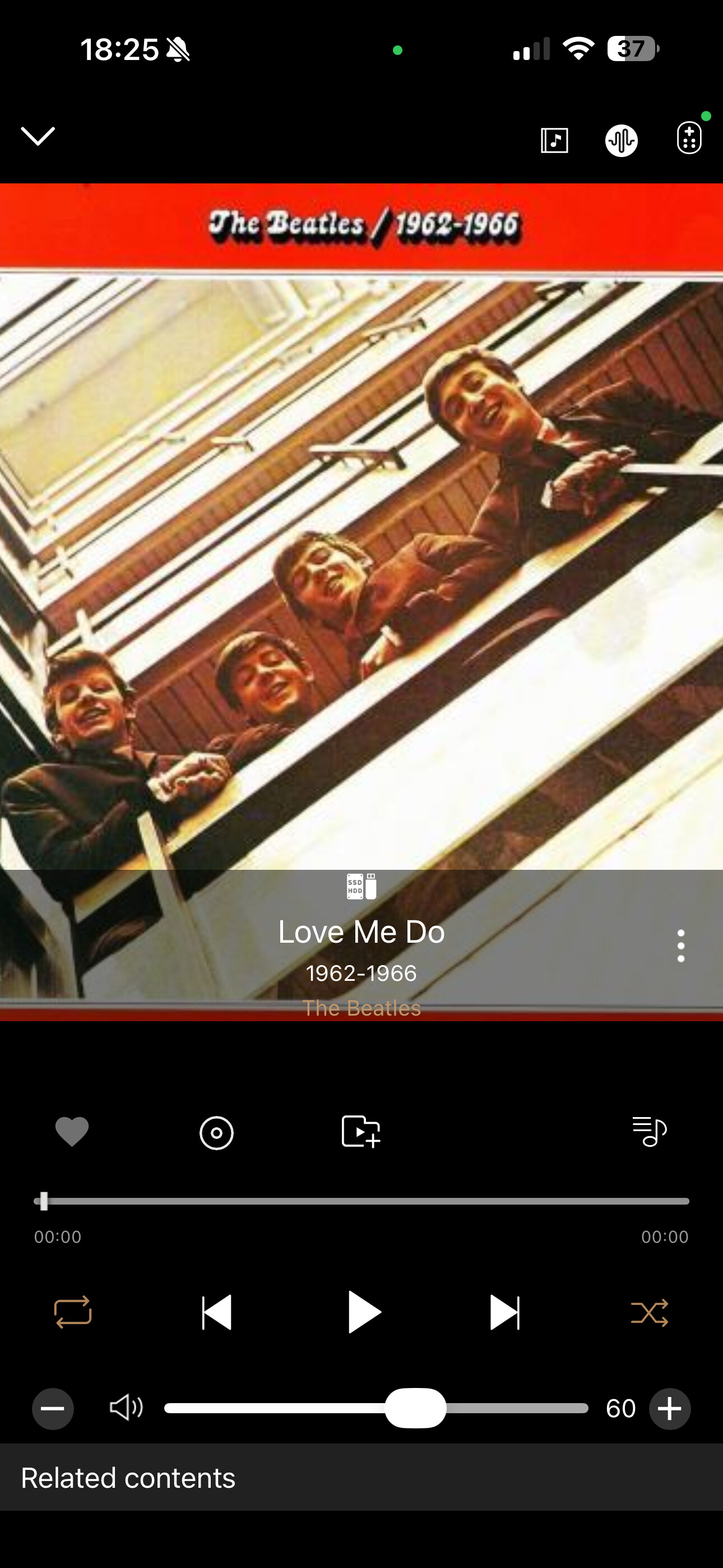Screen dimensions: 723x1568
Task: Open the play queue list
Action: tap(650, 1132)
